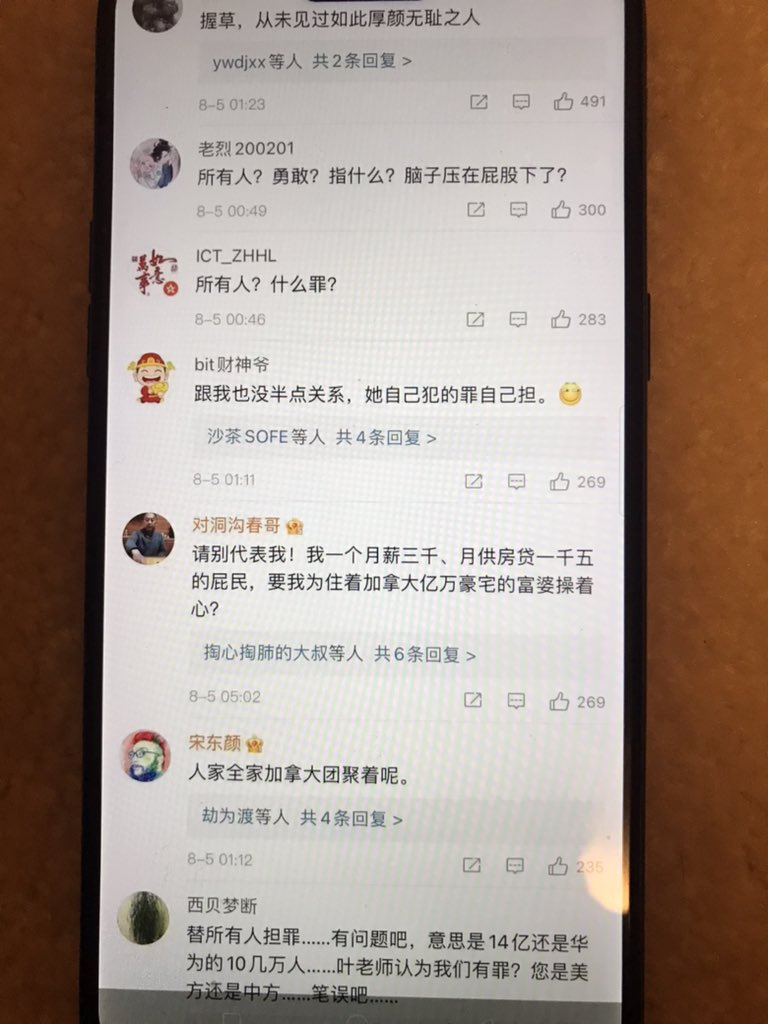Image resolution: width=768 pixels, height=1024 pixels.
Task: Like the comment by 老烈 200201
Action: [x=561, y=210]
